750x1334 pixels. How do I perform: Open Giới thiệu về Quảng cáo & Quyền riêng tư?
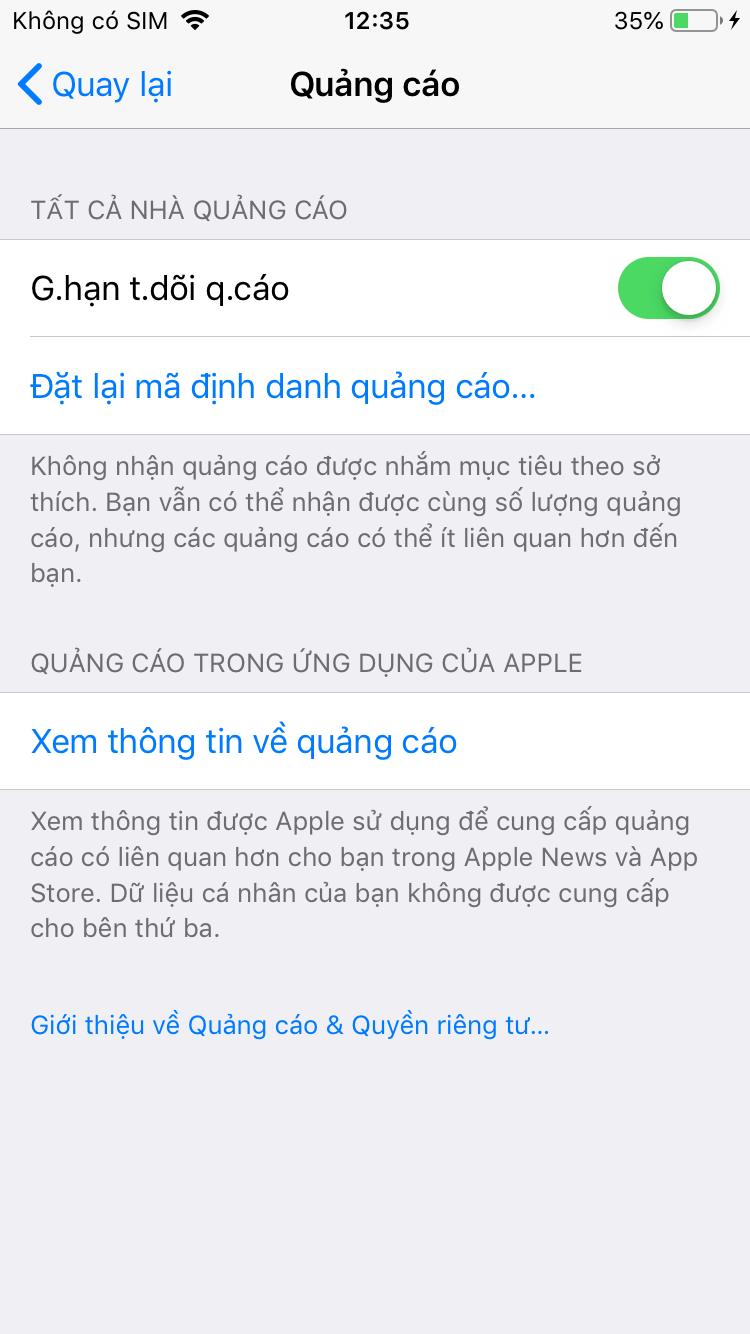[x=290, y=1025]
